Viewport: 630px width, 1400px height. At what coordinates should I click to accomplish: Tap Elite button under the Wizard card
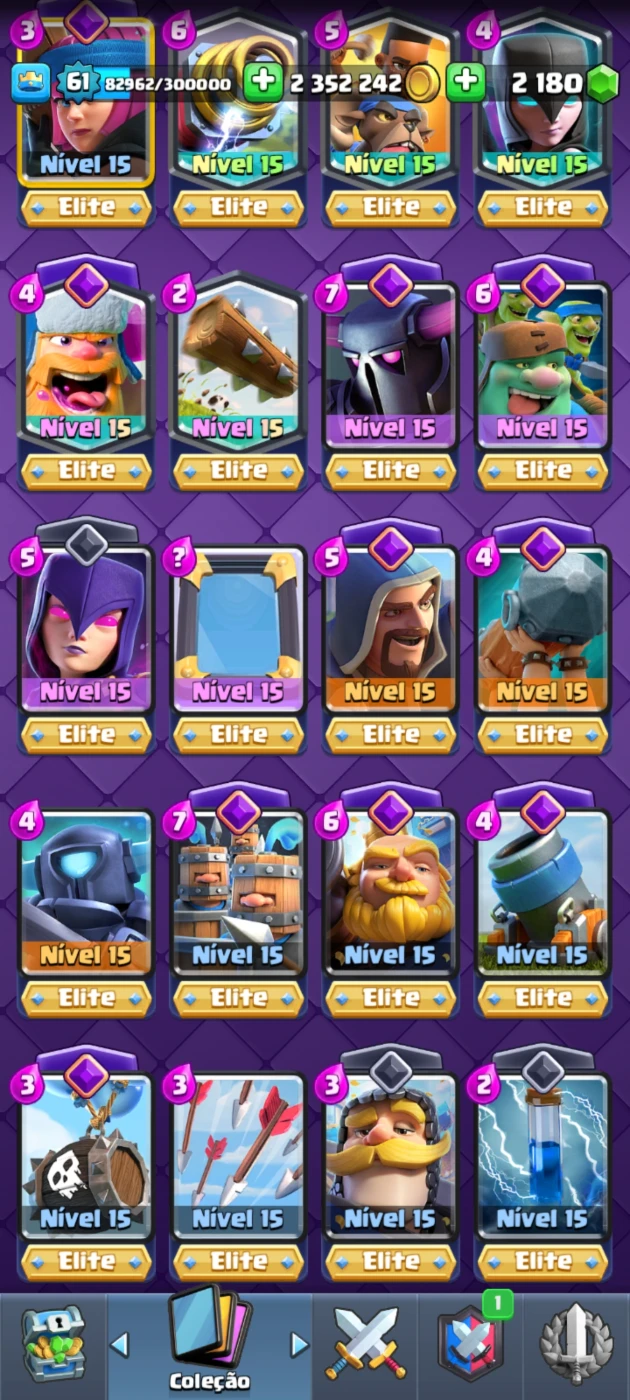tap(390, 734)
